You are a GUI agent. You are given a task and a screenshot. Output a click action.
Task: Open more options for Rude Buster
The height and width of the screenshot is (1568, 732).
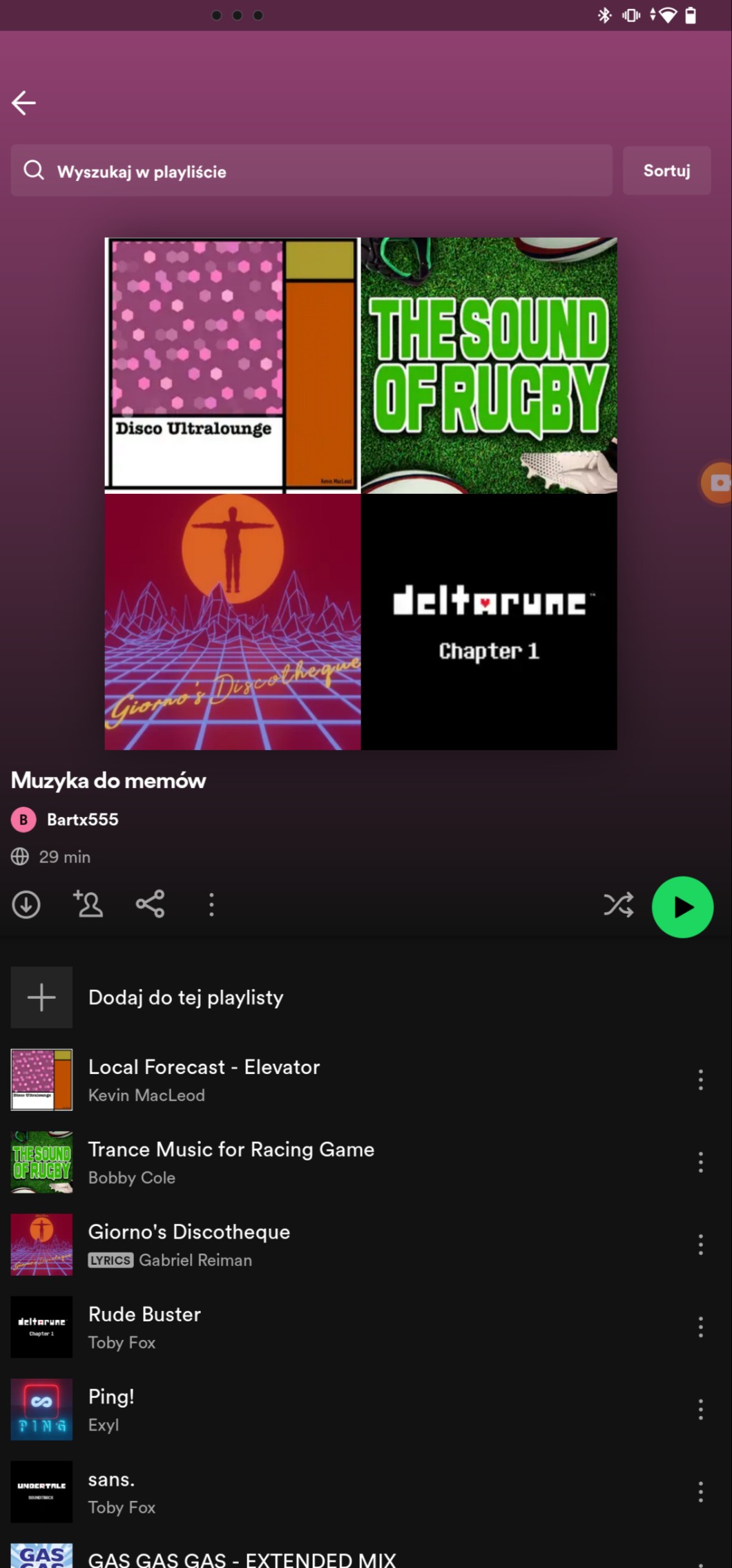pos(700,1327)
